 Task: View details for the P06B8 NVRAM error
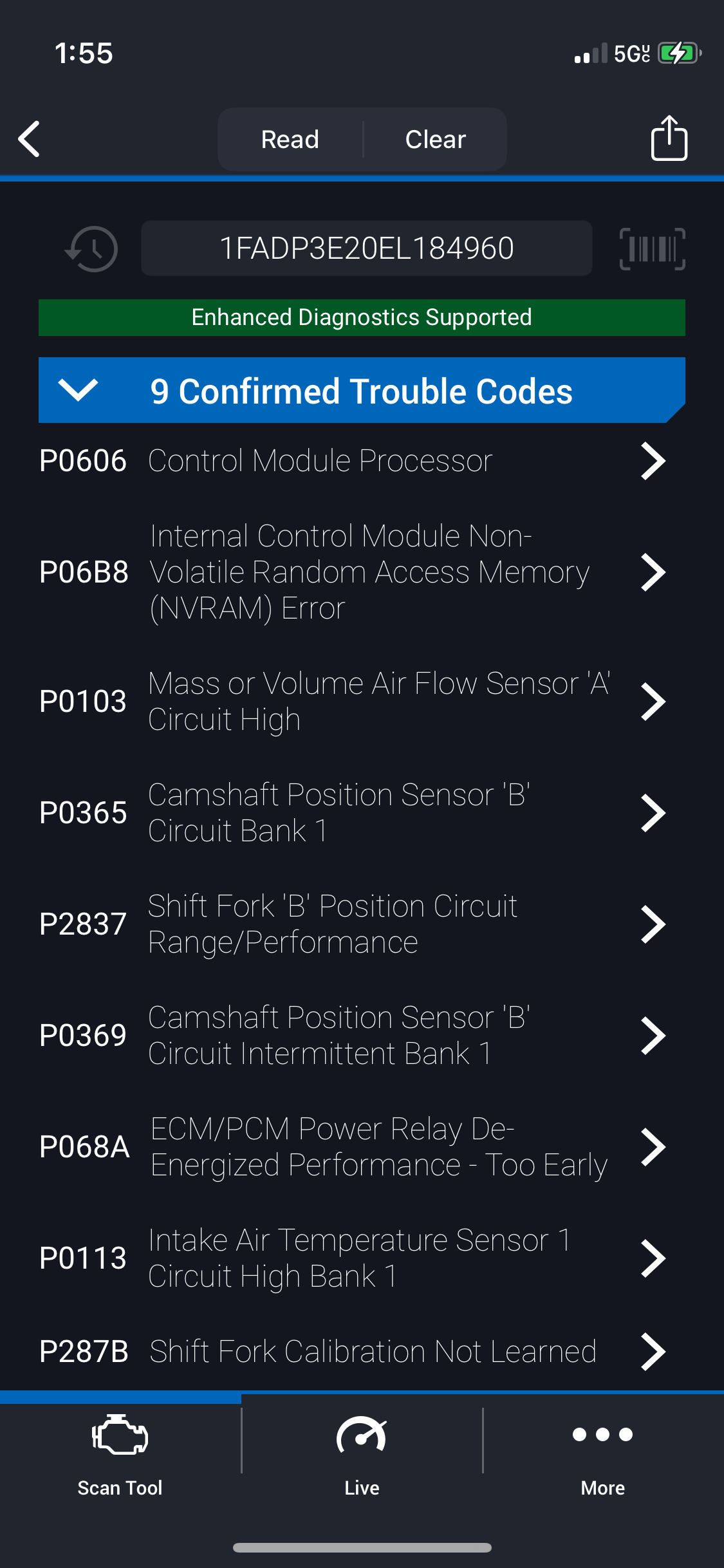[362, 572]
